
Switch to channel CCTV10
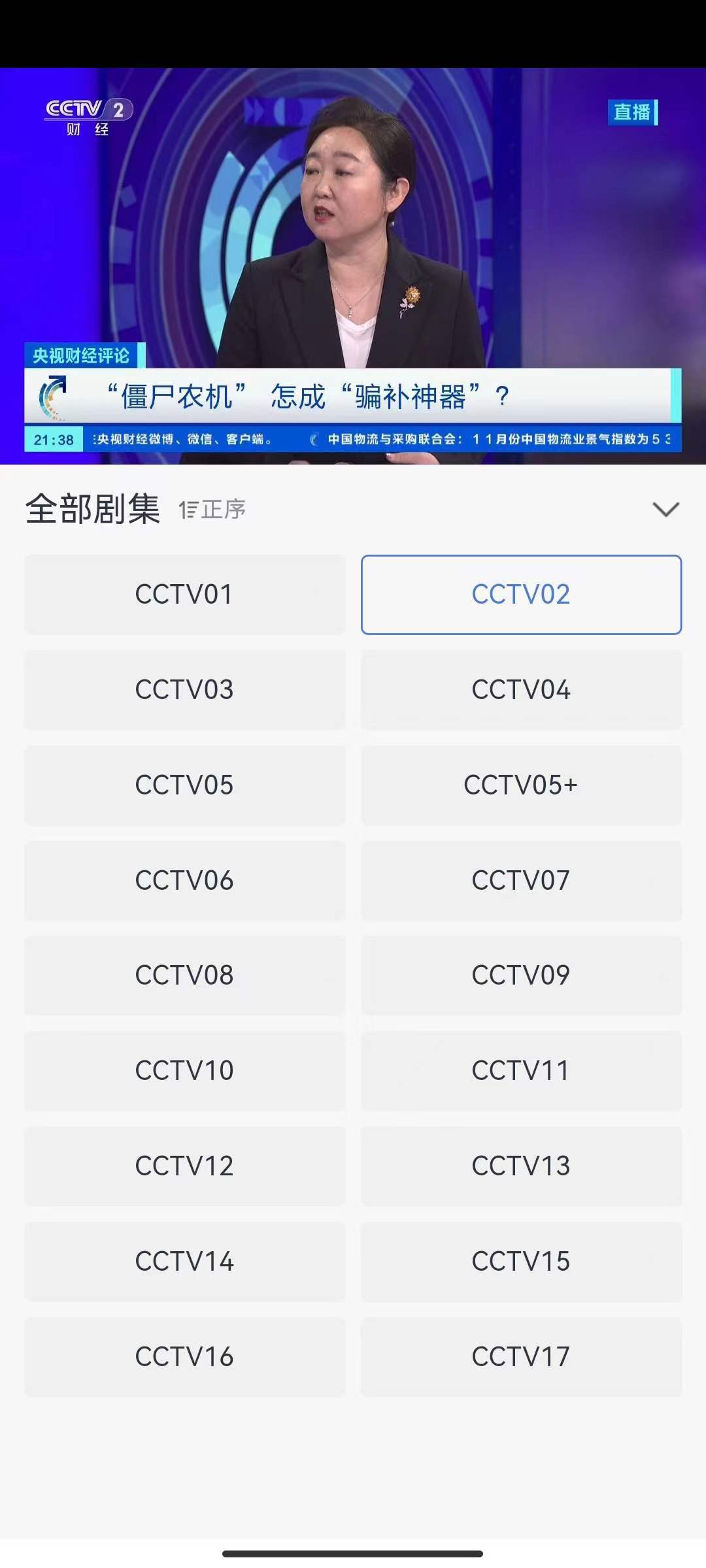point(184,1071)
